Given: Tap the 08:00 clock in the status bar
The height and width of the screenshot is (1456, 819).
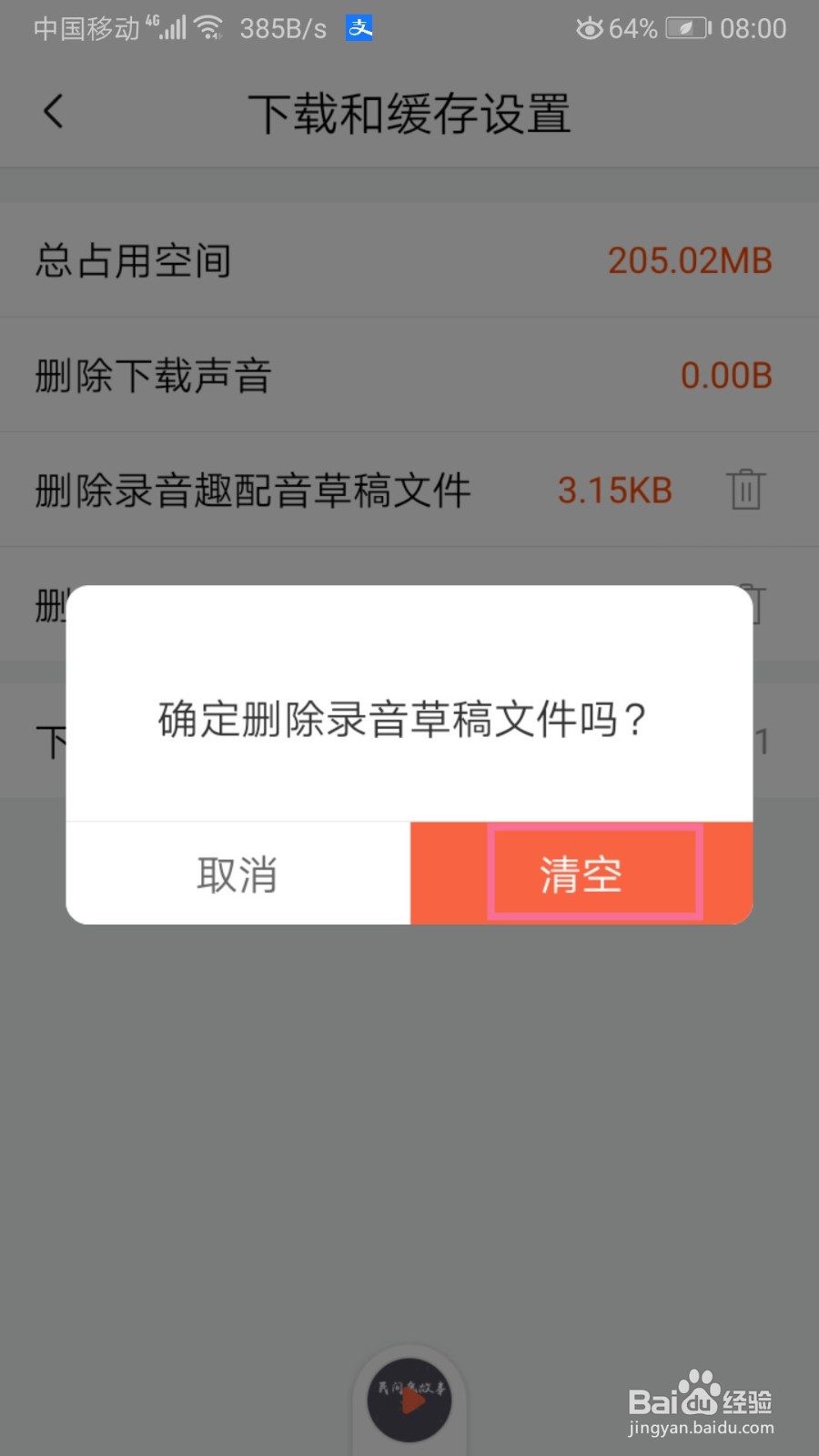Looking at the screenshot, I should tap(754, 28).
